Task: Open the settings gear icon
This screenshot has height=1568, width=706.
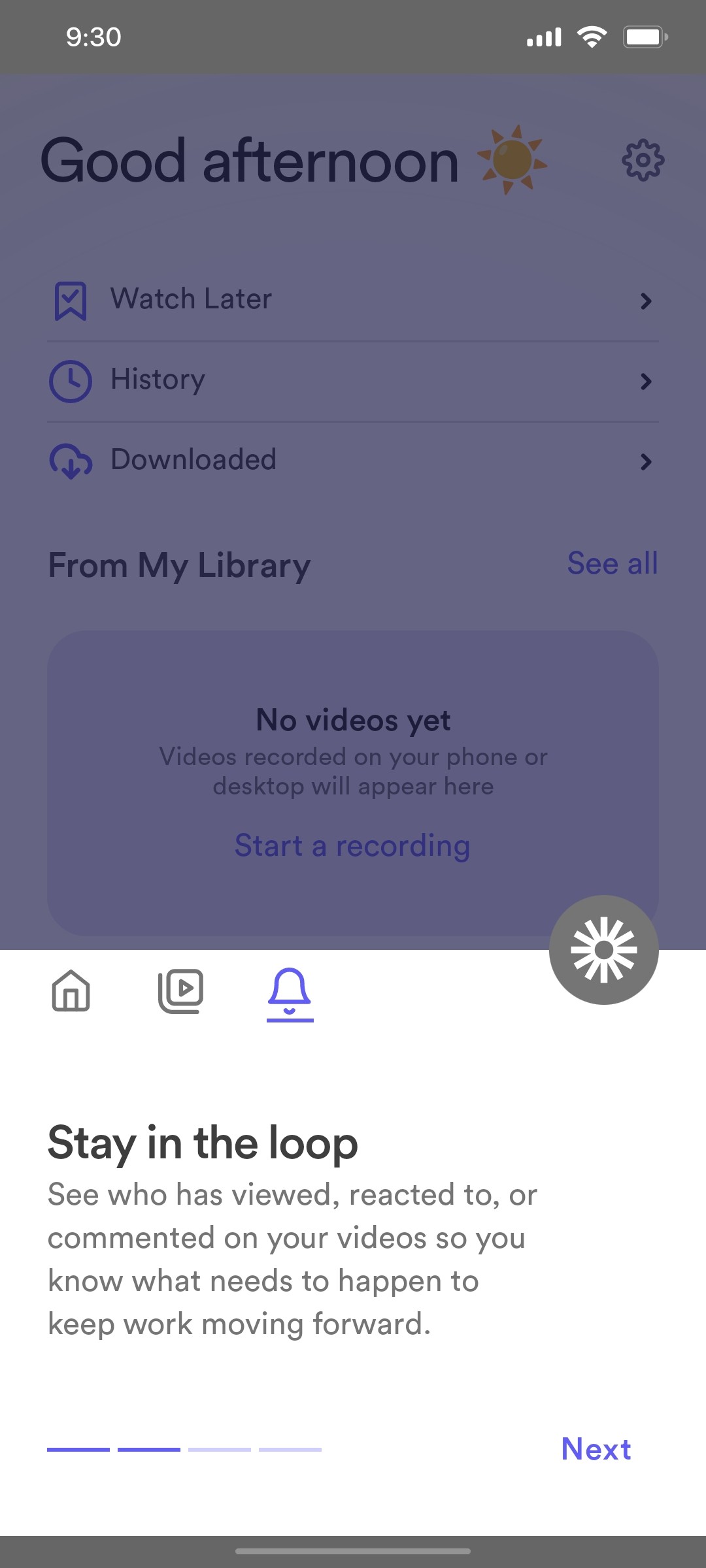Action: coord(644,159)
